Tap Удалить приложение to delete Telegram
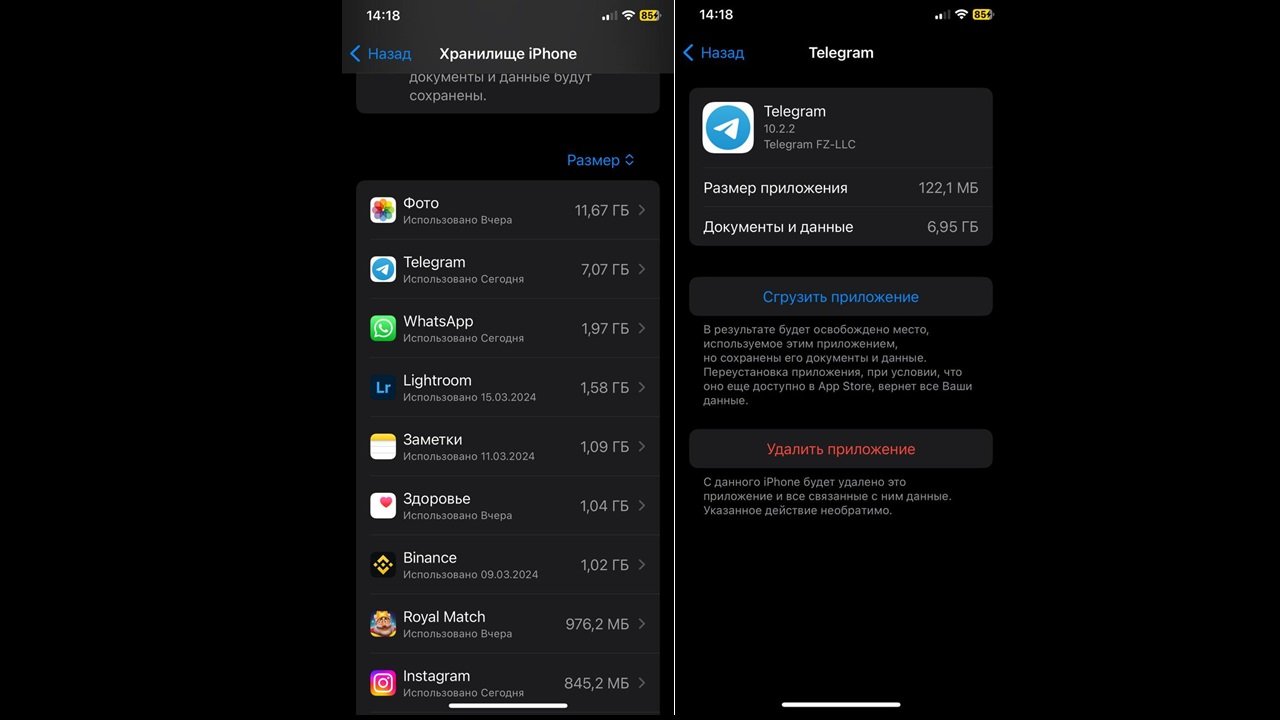This screenshot has height=720, width=1280. tap(840, 449)
